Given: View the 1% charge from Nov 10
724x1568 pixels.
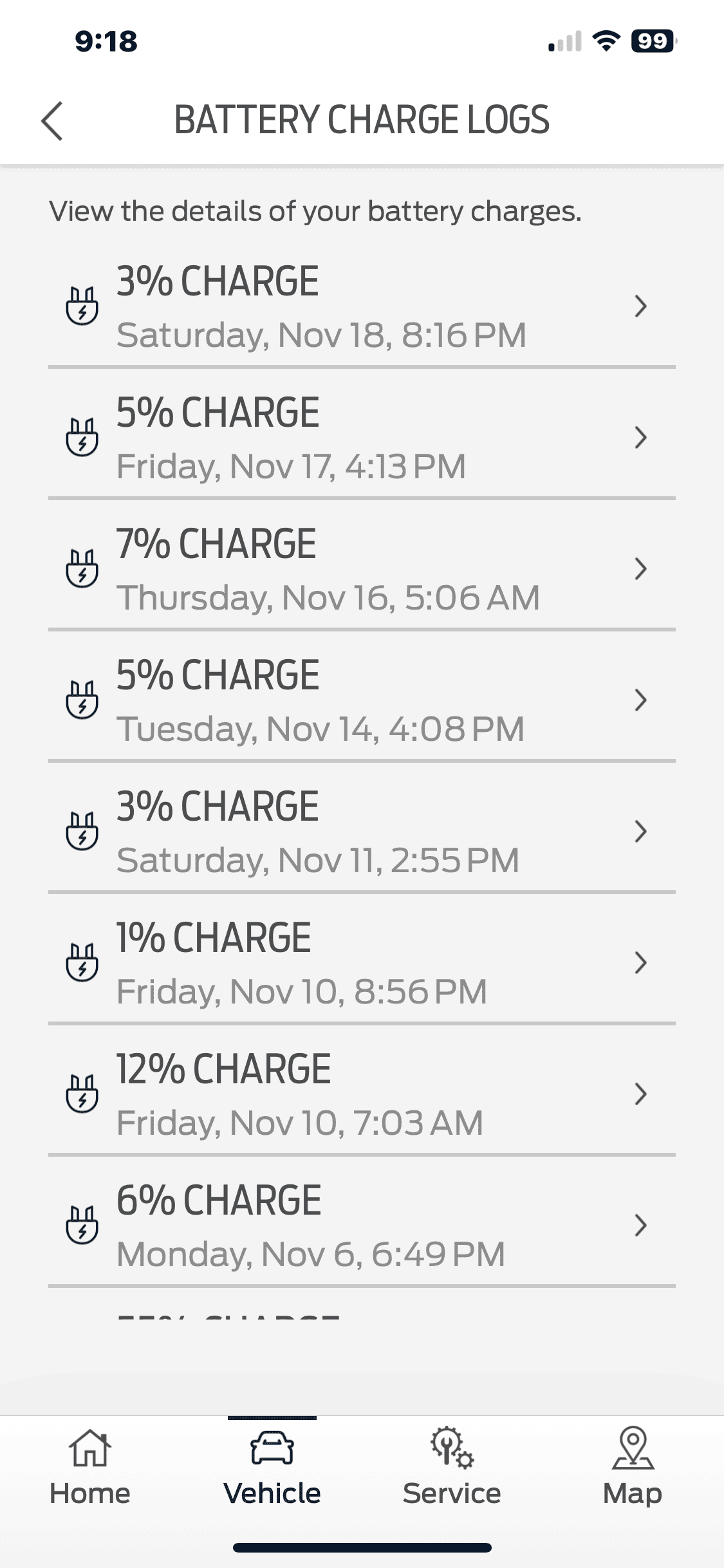Looking at the screenshot, I should (360, 964).
